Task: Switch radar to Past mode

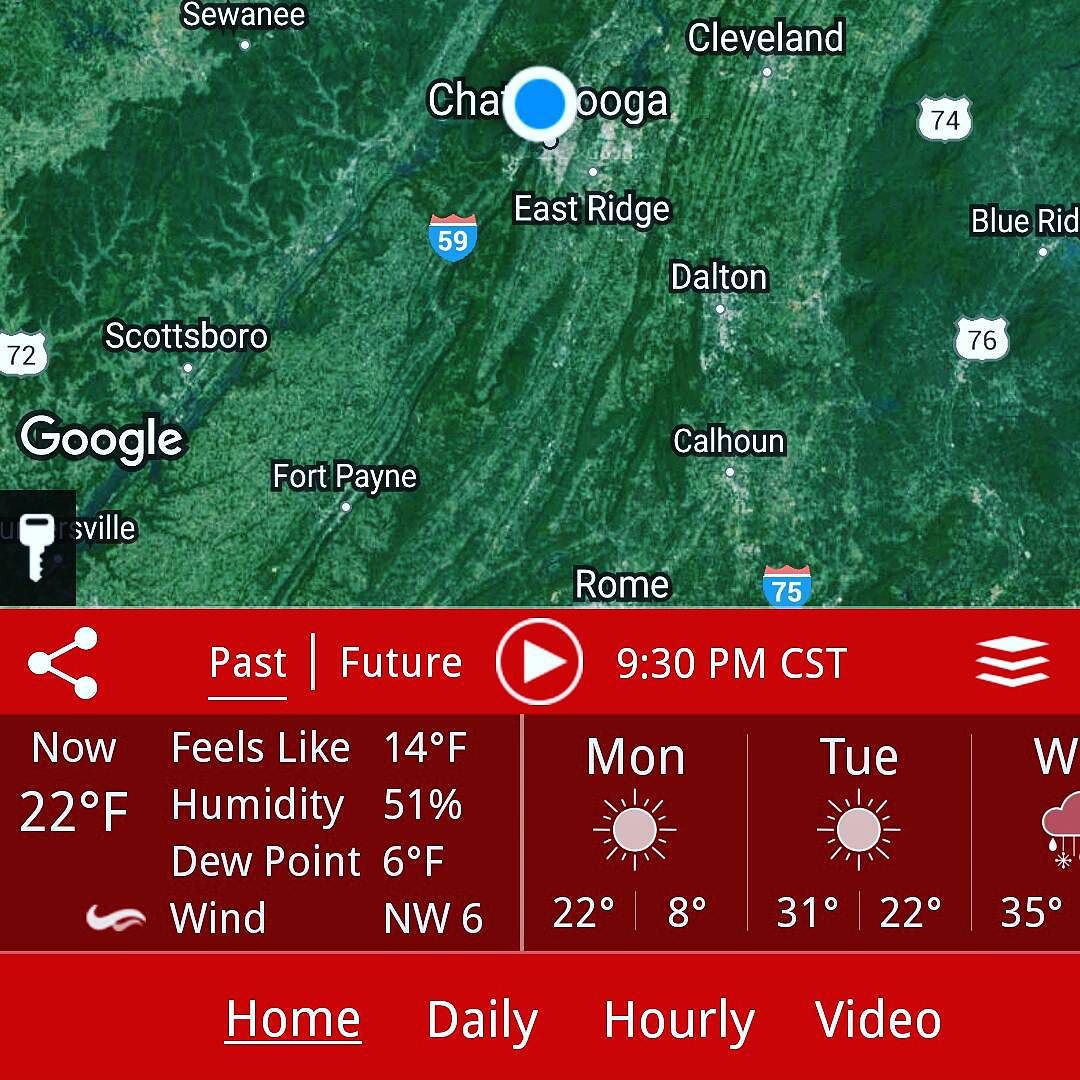Action: (x=248, y=663)
